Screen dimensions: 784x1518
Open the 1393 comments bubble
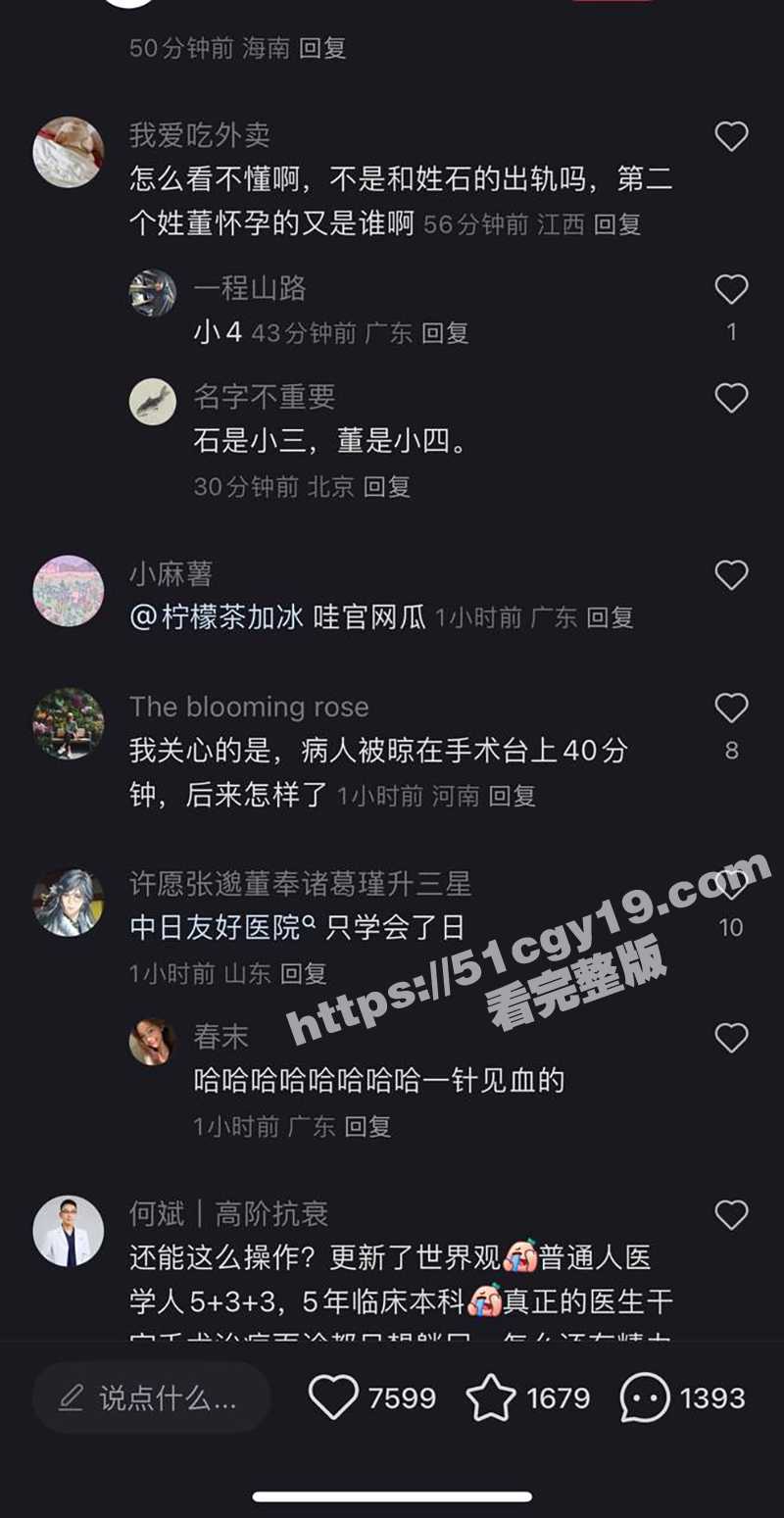(645, 1397)
